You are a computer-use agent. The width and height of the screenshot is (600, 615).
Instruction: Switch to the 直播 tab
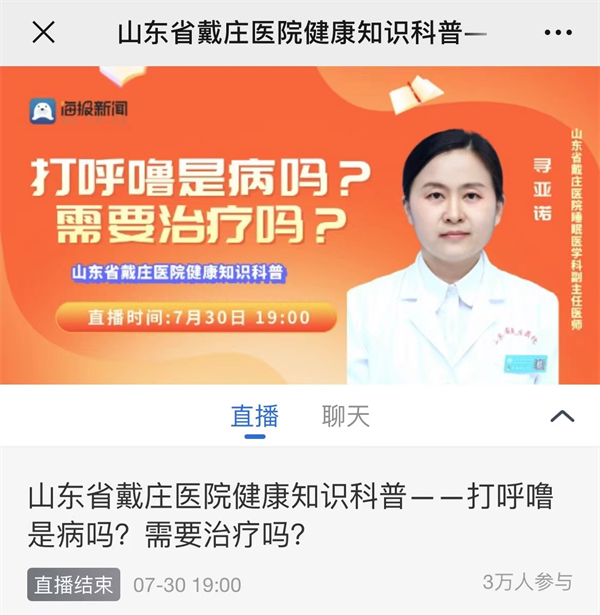point(254,417)
